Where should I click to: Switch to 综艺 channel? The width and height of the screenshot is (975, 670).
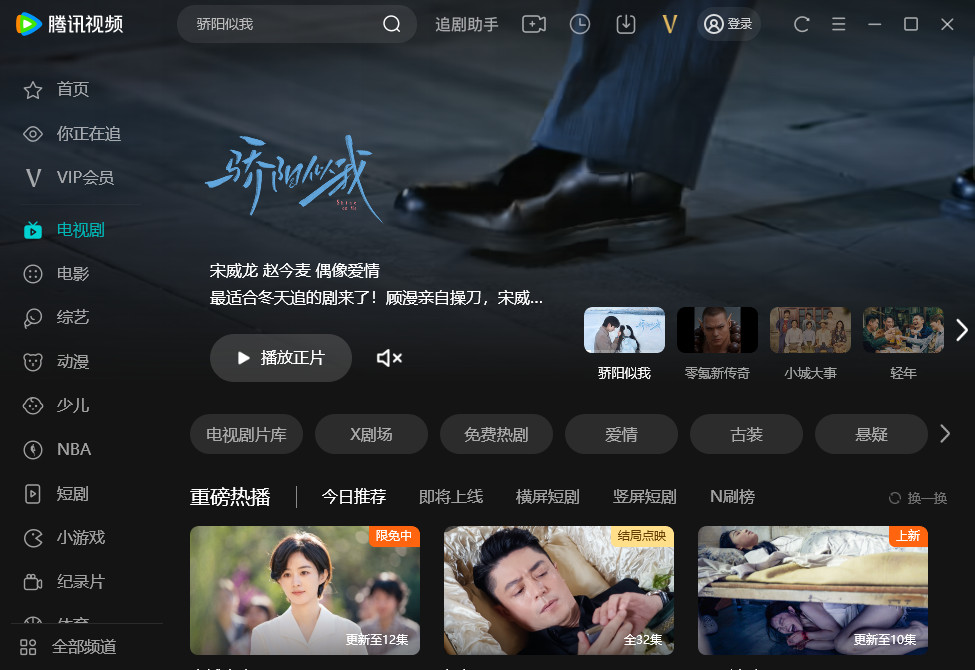(72, 318)
